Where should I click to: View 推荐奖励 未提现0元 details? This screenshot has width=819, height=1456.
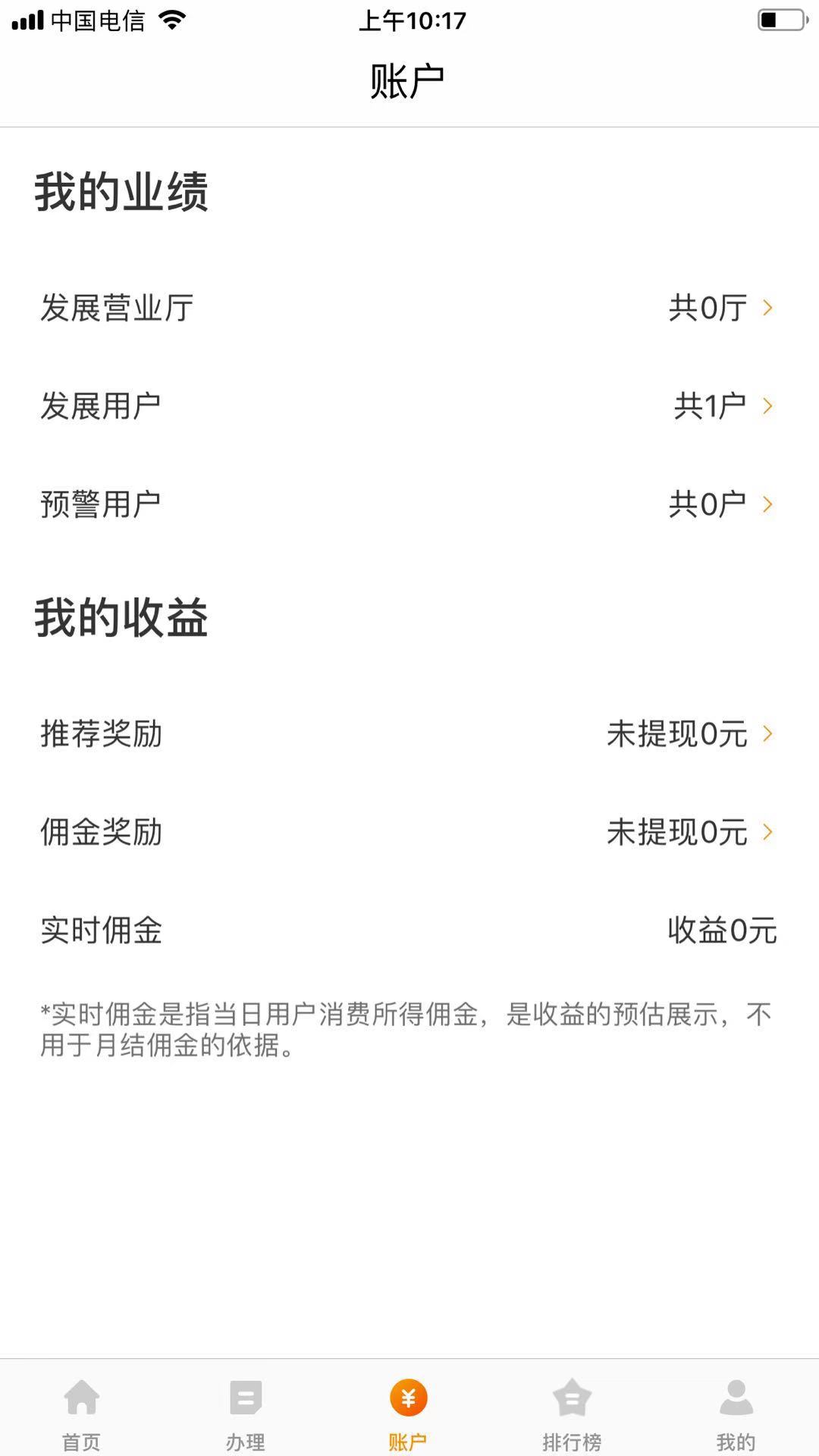click(x=409, y=734)
